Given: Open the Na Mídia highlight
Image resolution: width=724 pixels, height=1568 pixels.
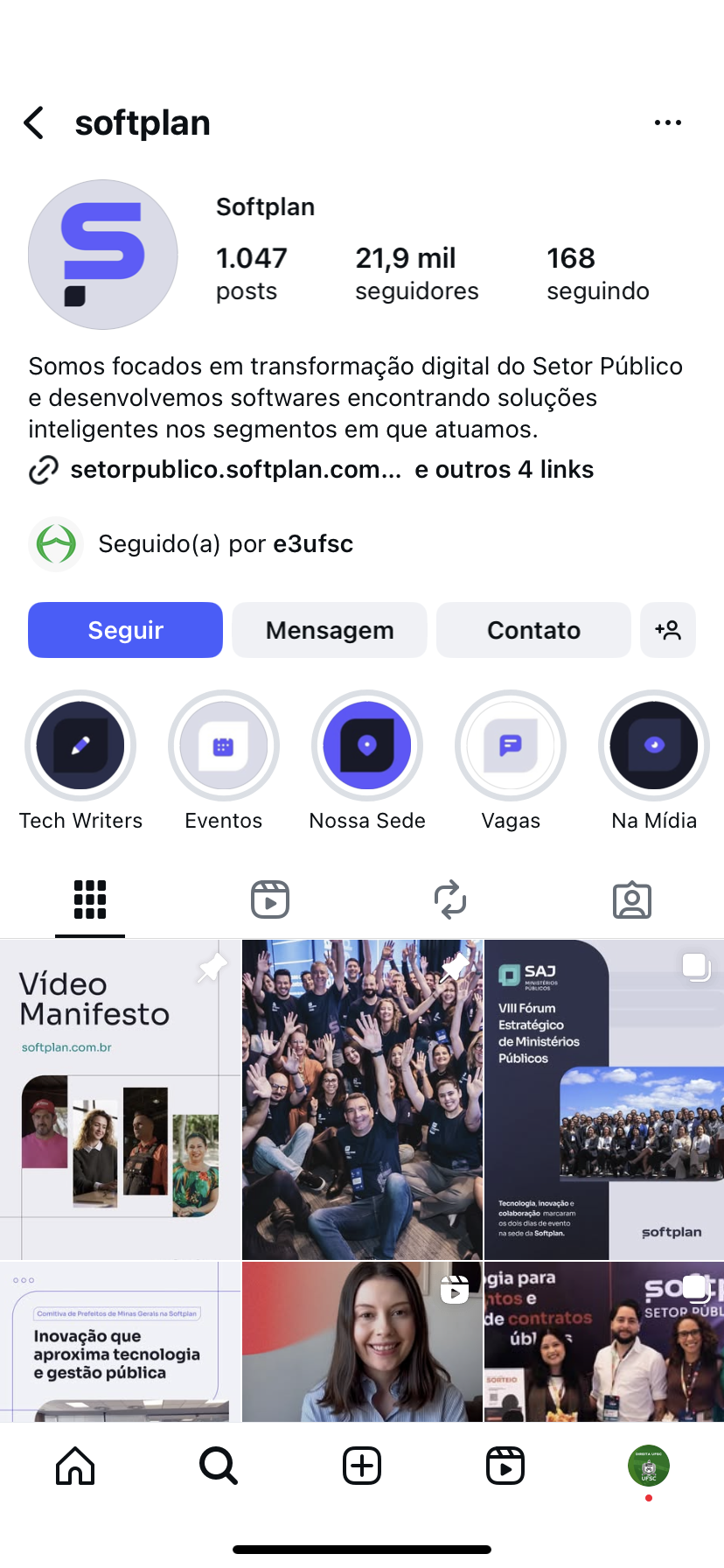Looking at the screenshot, I should [x=654, y=745].
